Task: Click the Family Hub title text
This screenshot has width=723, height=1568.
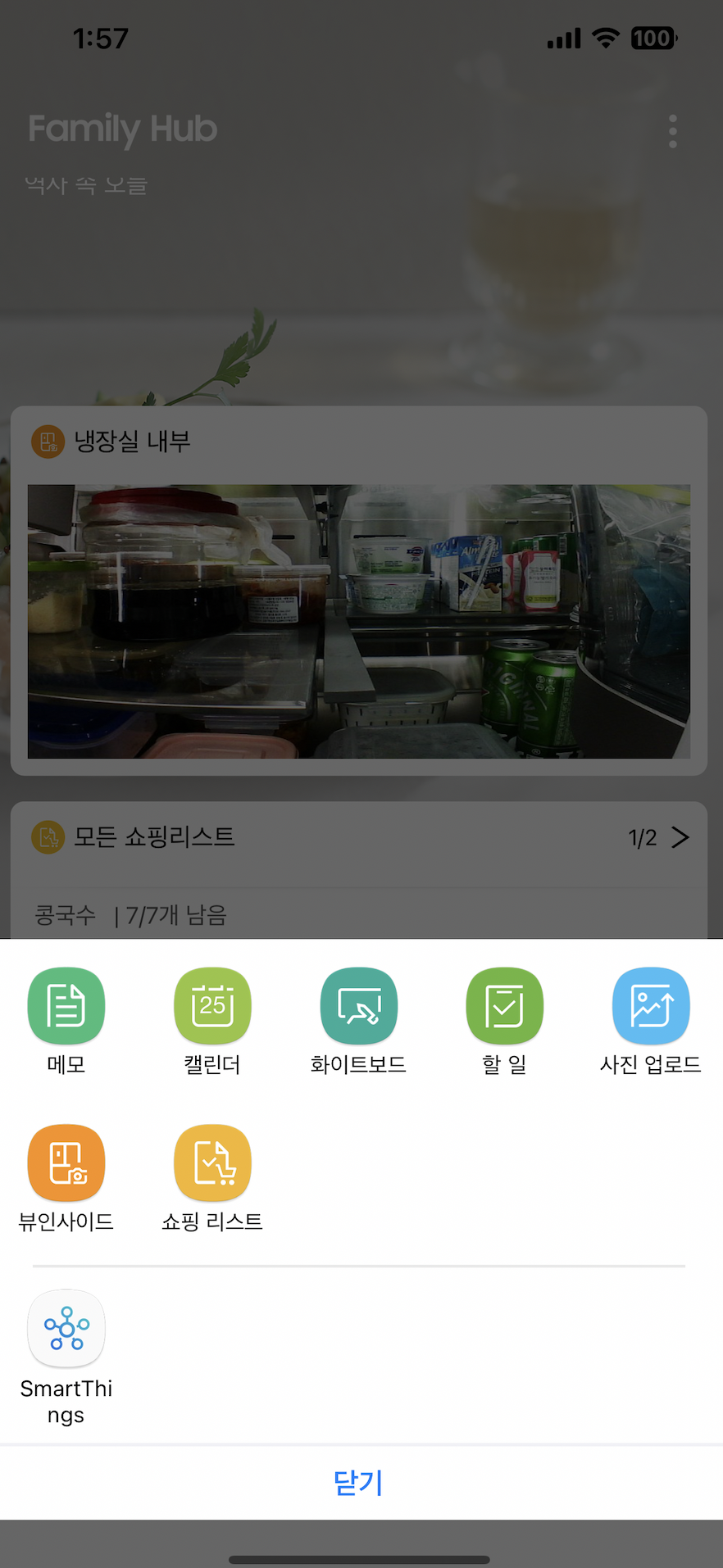Action: (x=121, y=129)
